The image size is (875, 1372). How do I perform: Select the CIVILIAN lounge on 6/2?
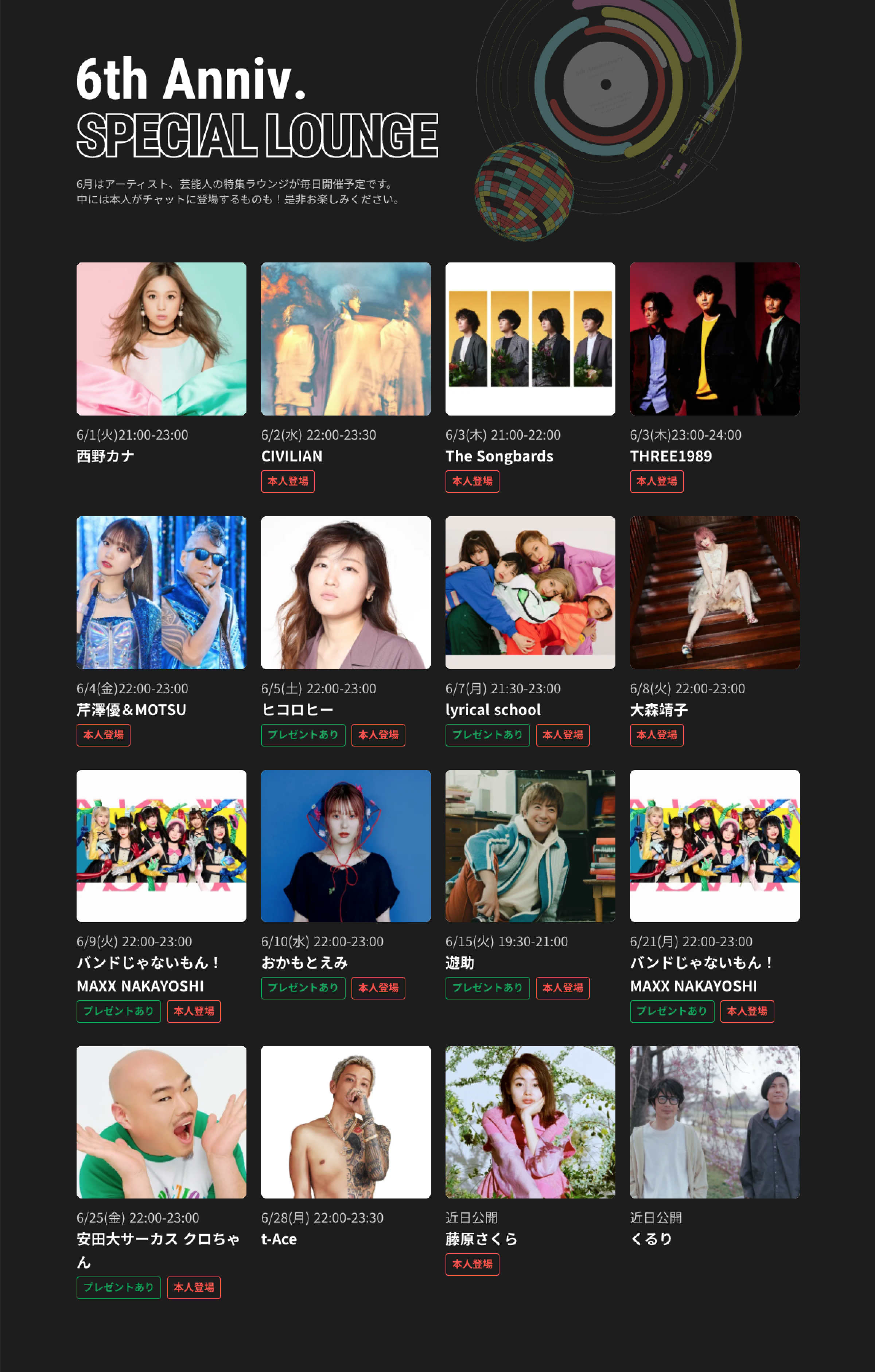pos(345,339)
